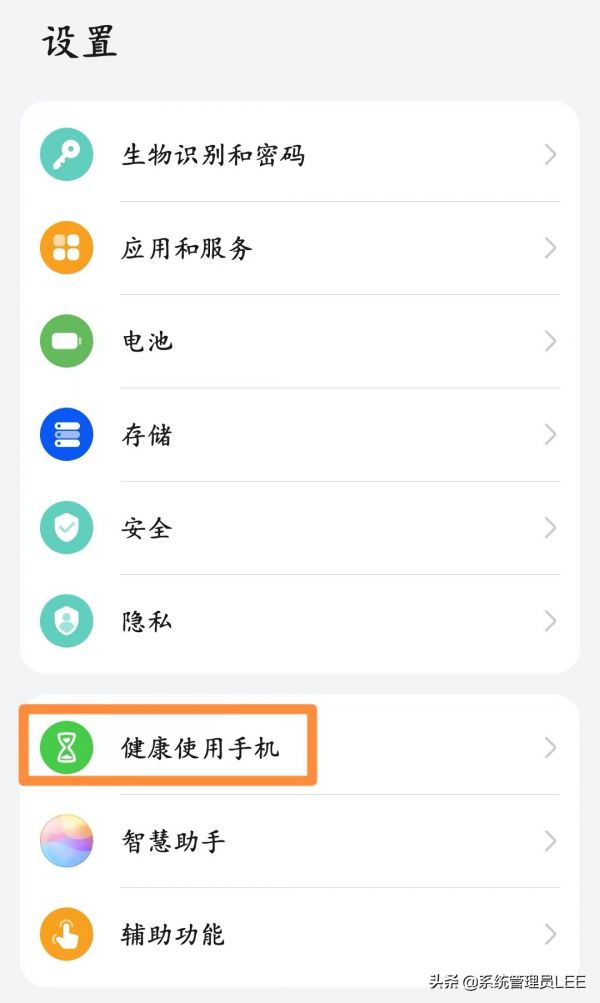Screen dimensions: 600x1003
Task: Open 生物识别和密码 settings
Action: tap(299, 154)
